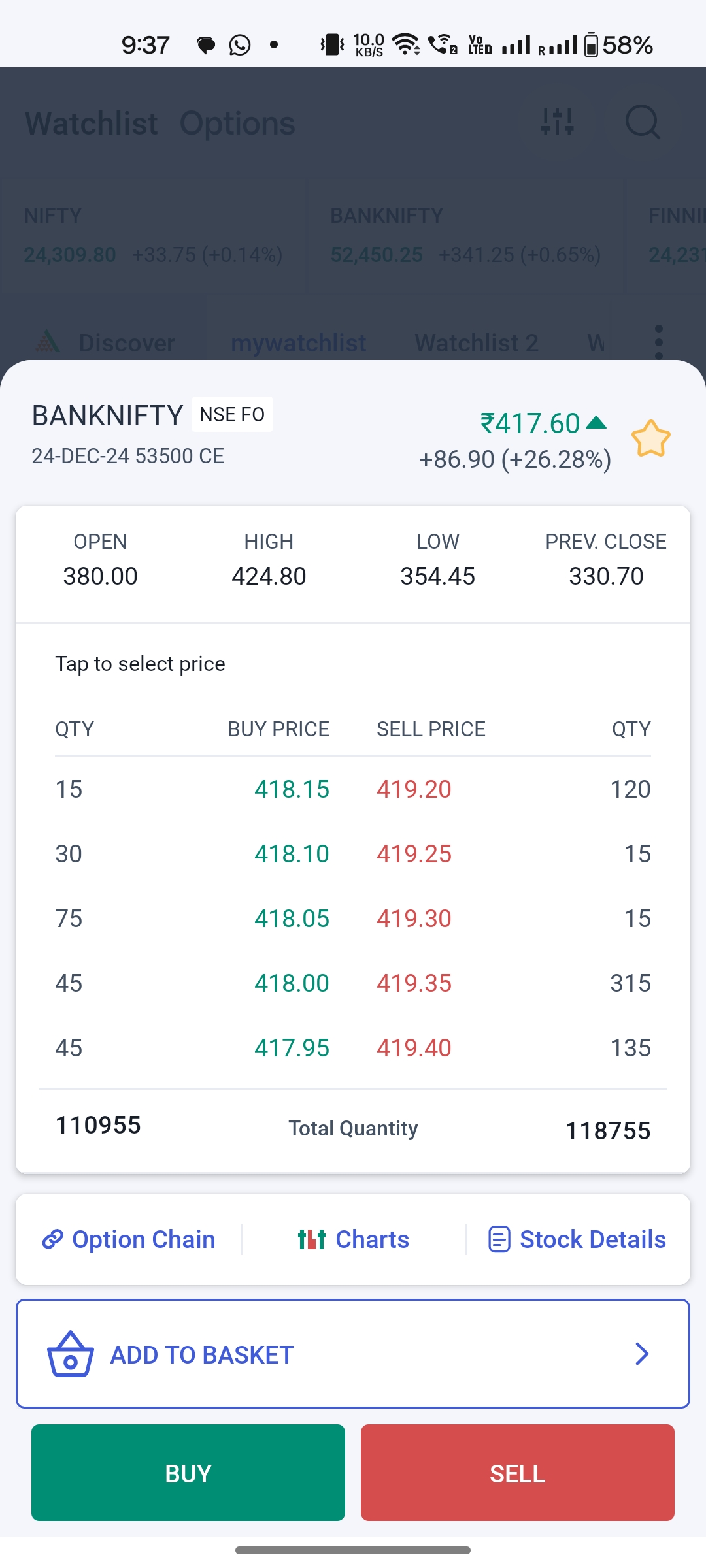Open the Option Chain link

point(129,1239)
